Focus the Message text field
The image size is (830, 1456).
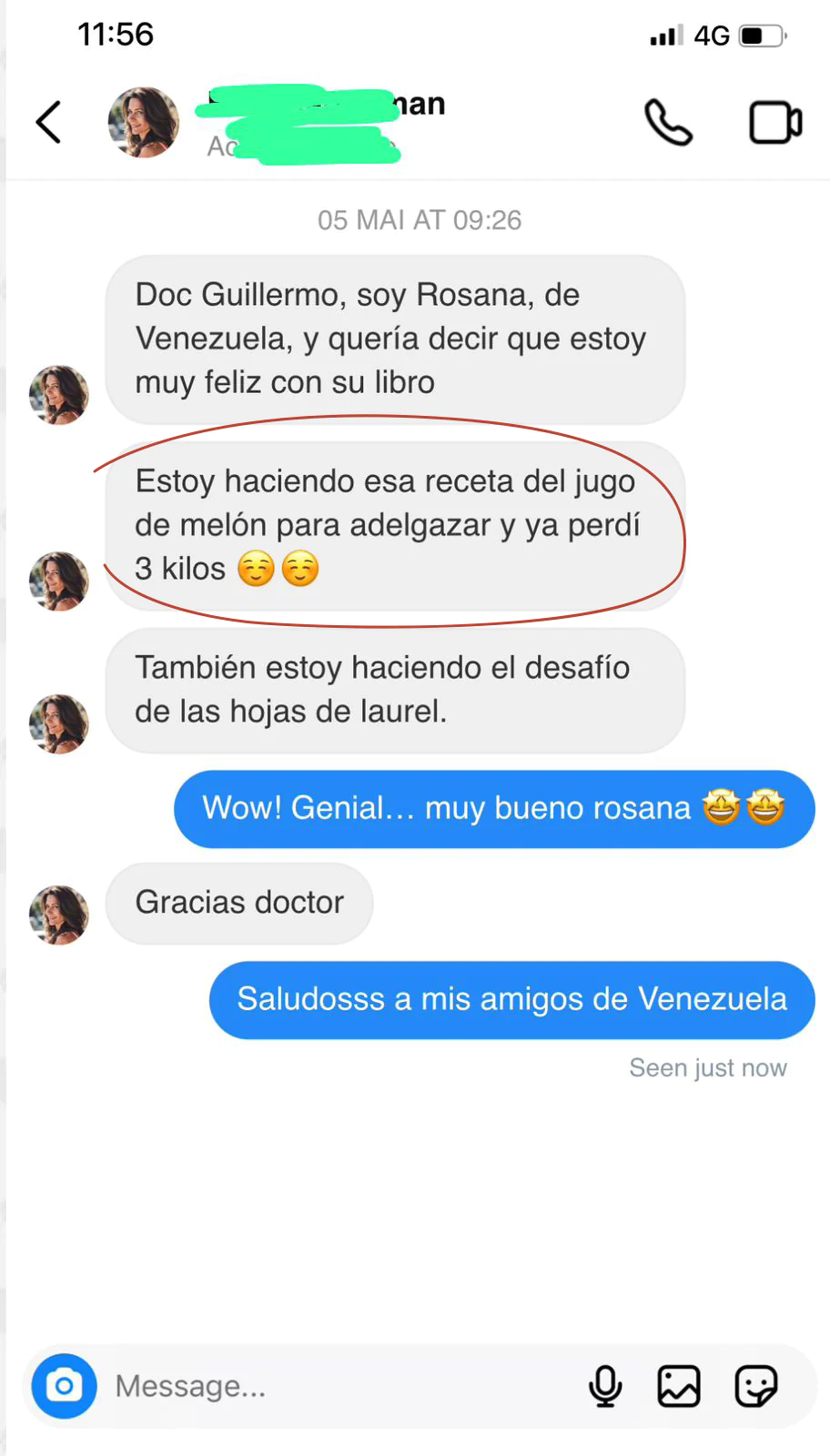(x=337, y=1386)
